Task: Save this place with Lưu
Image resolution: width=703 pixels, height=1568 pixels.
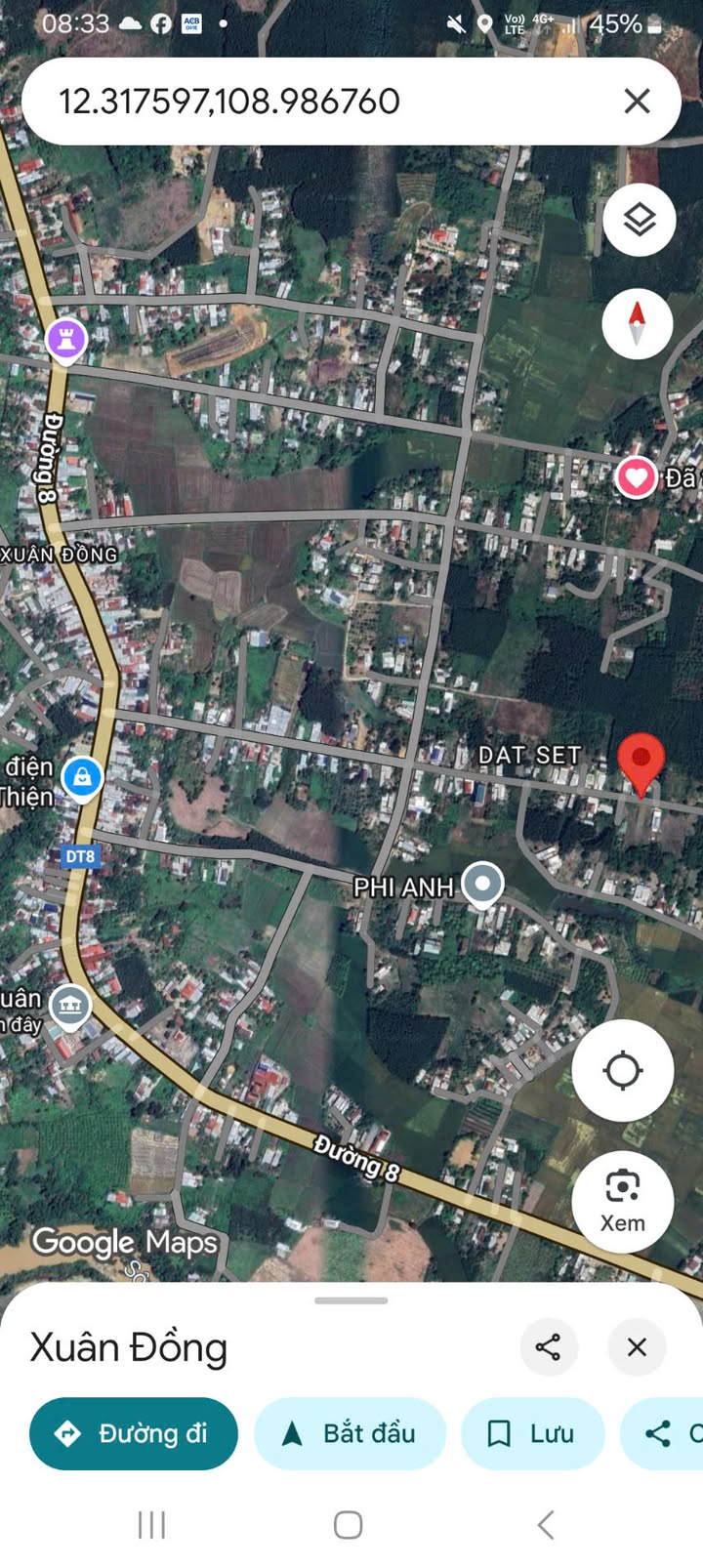Action: (x=532, y=1433)
